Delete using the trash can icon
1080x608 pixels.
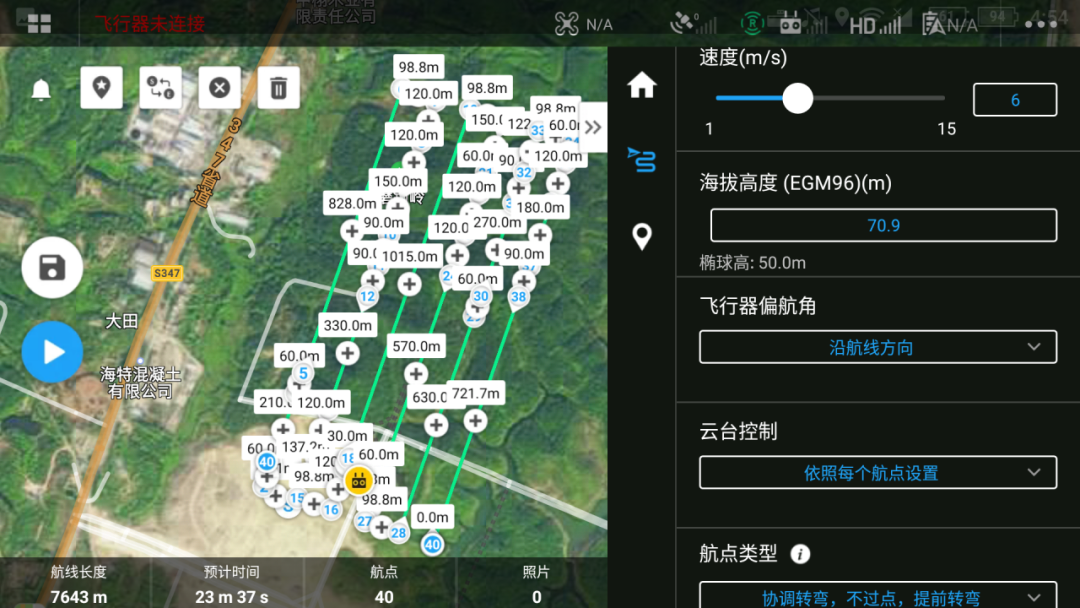coord(278,88)
